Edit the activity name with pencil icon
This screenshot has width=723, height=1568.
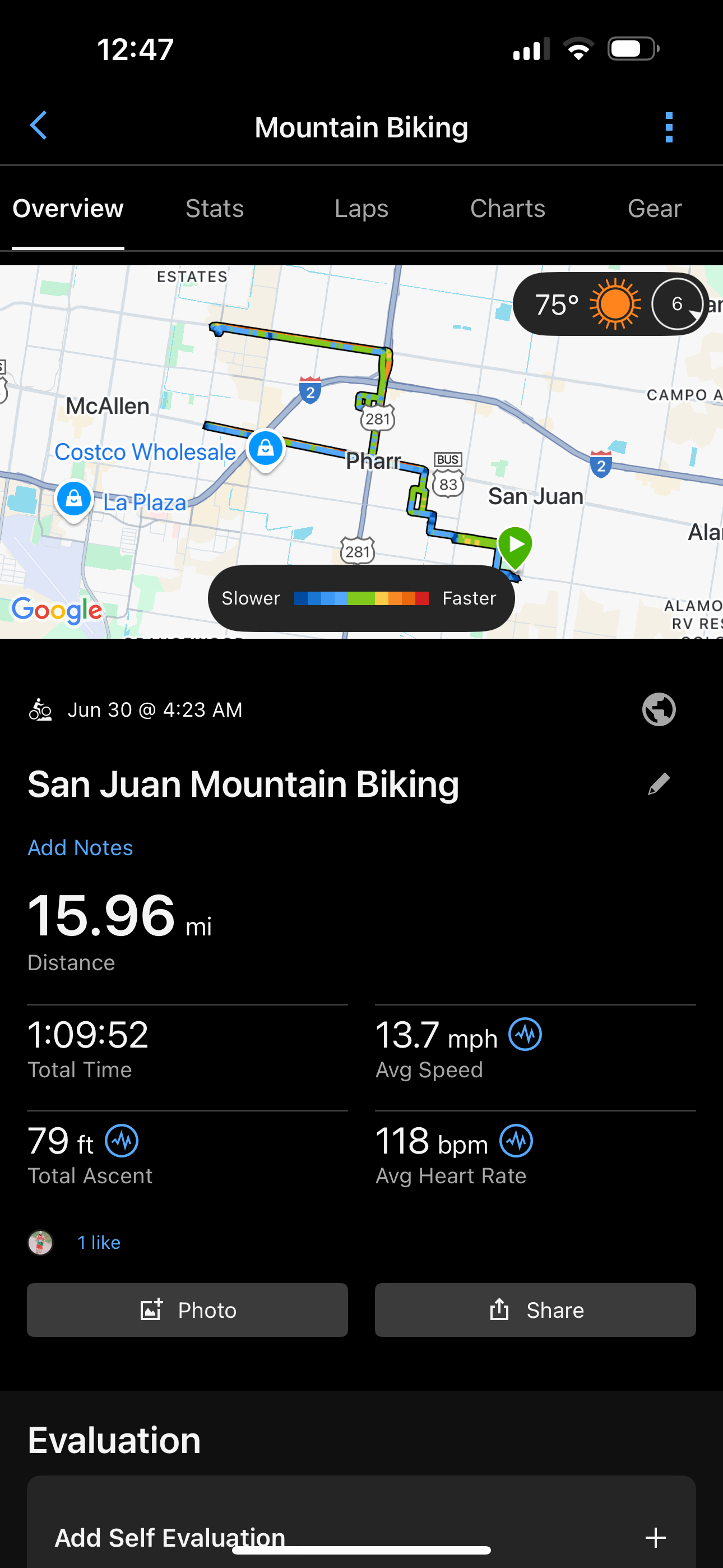(659, 784)
